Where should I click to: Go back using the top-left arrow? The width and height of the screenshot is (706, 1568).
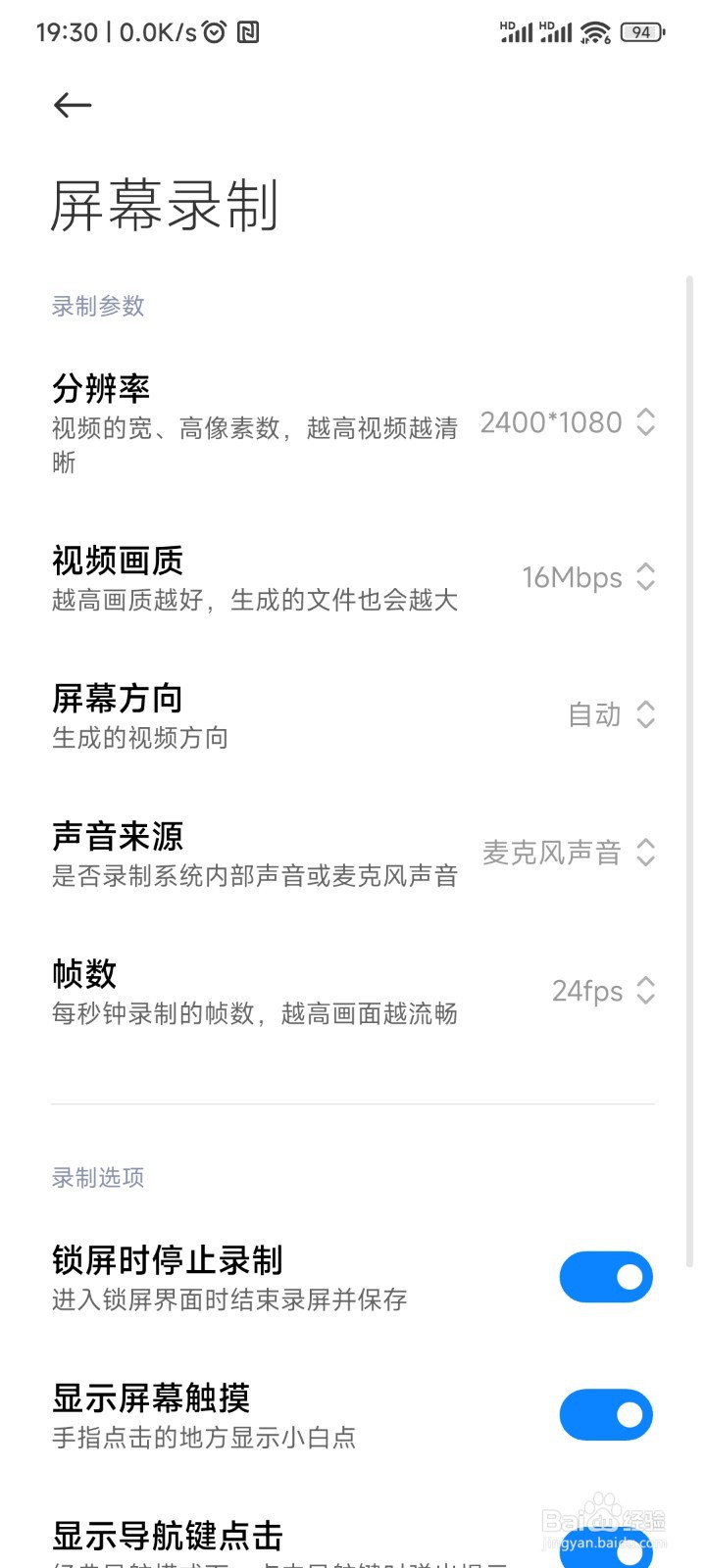coord(73,105)
